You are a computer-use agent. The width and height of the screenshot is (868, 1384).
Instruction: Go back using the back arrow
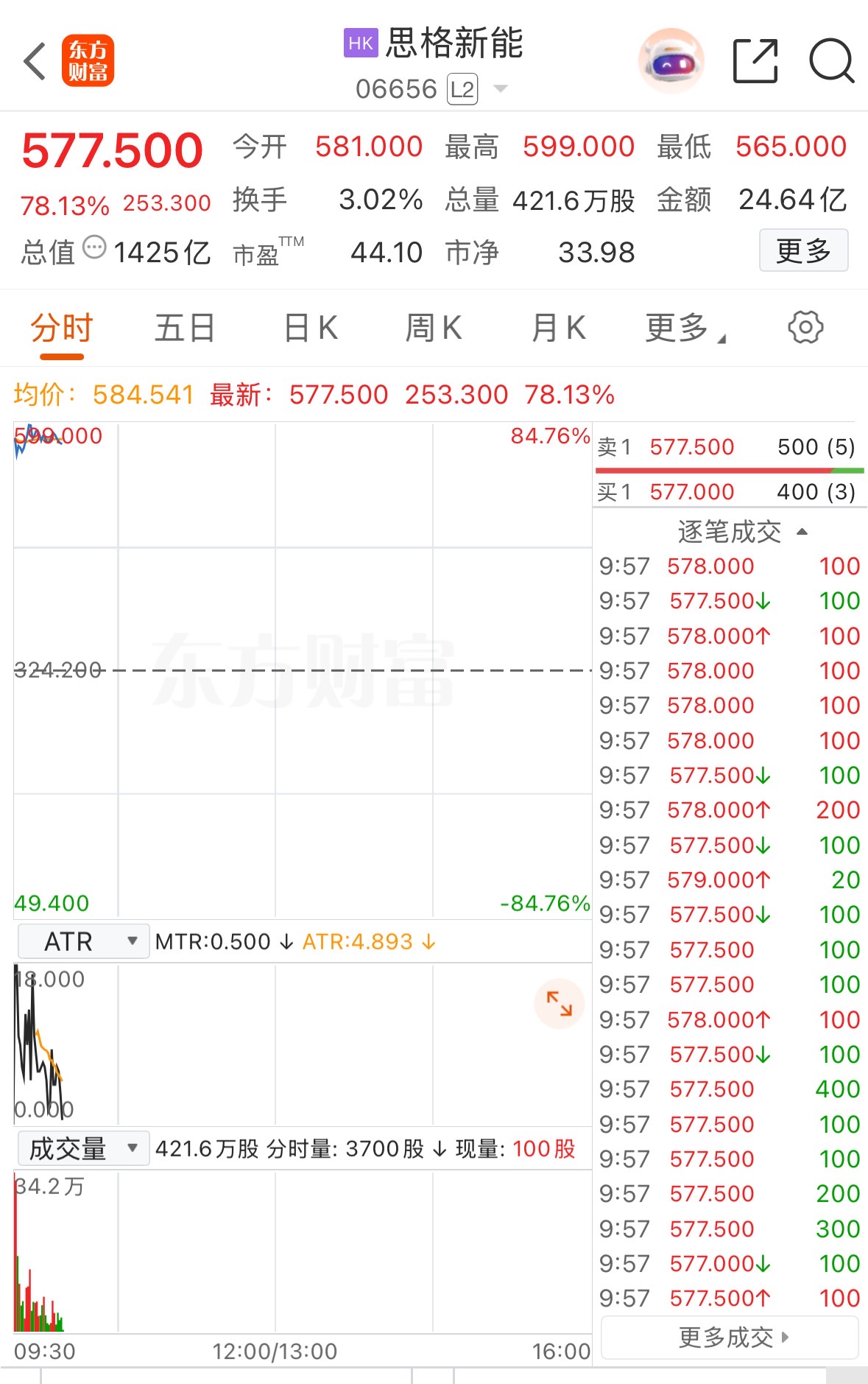pyautogui.click(x=35, y=61)
